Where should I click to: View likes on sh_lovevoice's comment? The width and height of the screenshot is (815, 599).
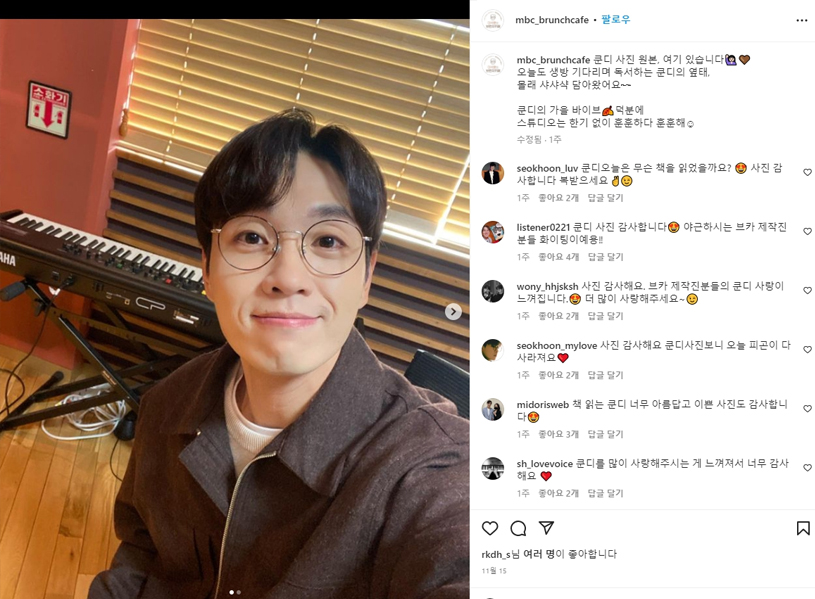point(558,493)
